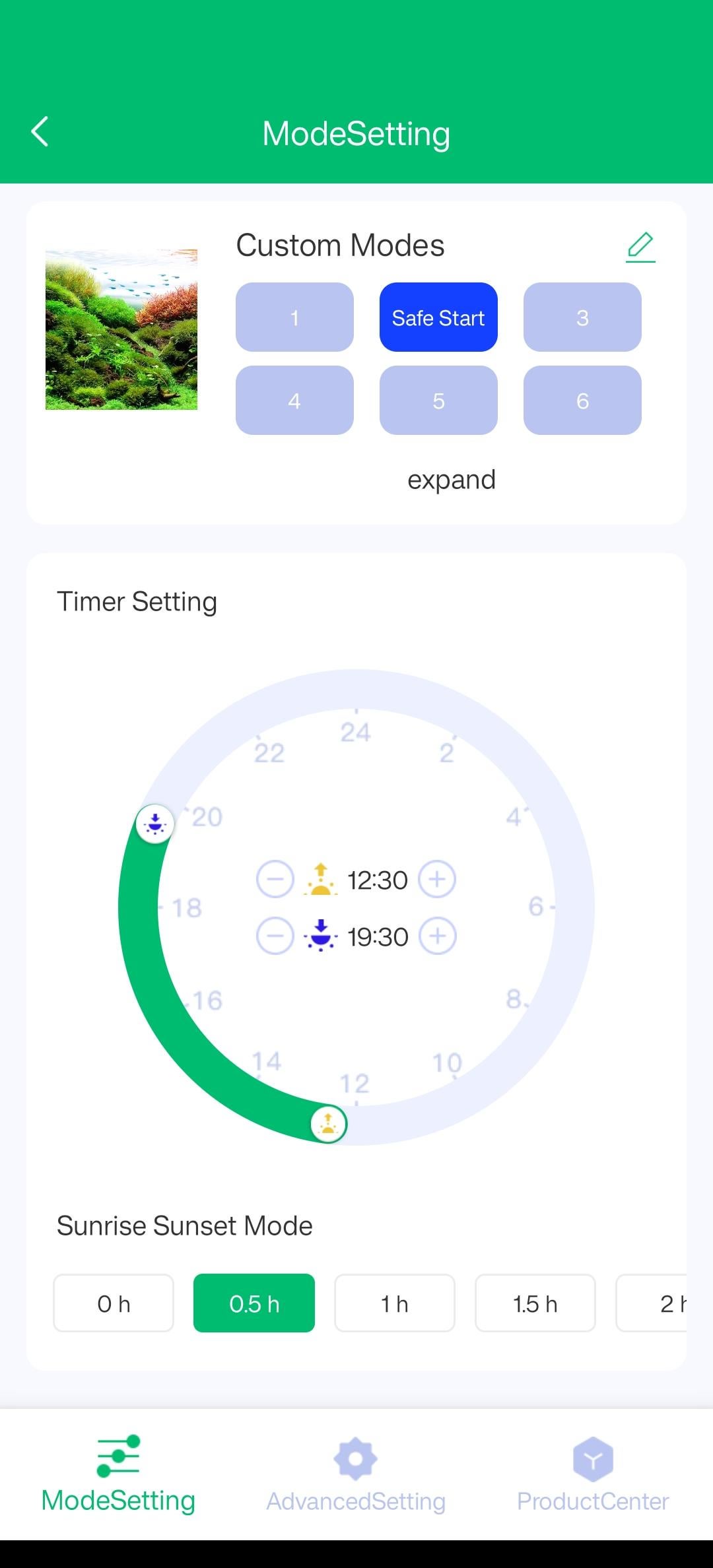Choose the 0.5 h ramp duration
713x1568 pixels.
[254, 1303]
